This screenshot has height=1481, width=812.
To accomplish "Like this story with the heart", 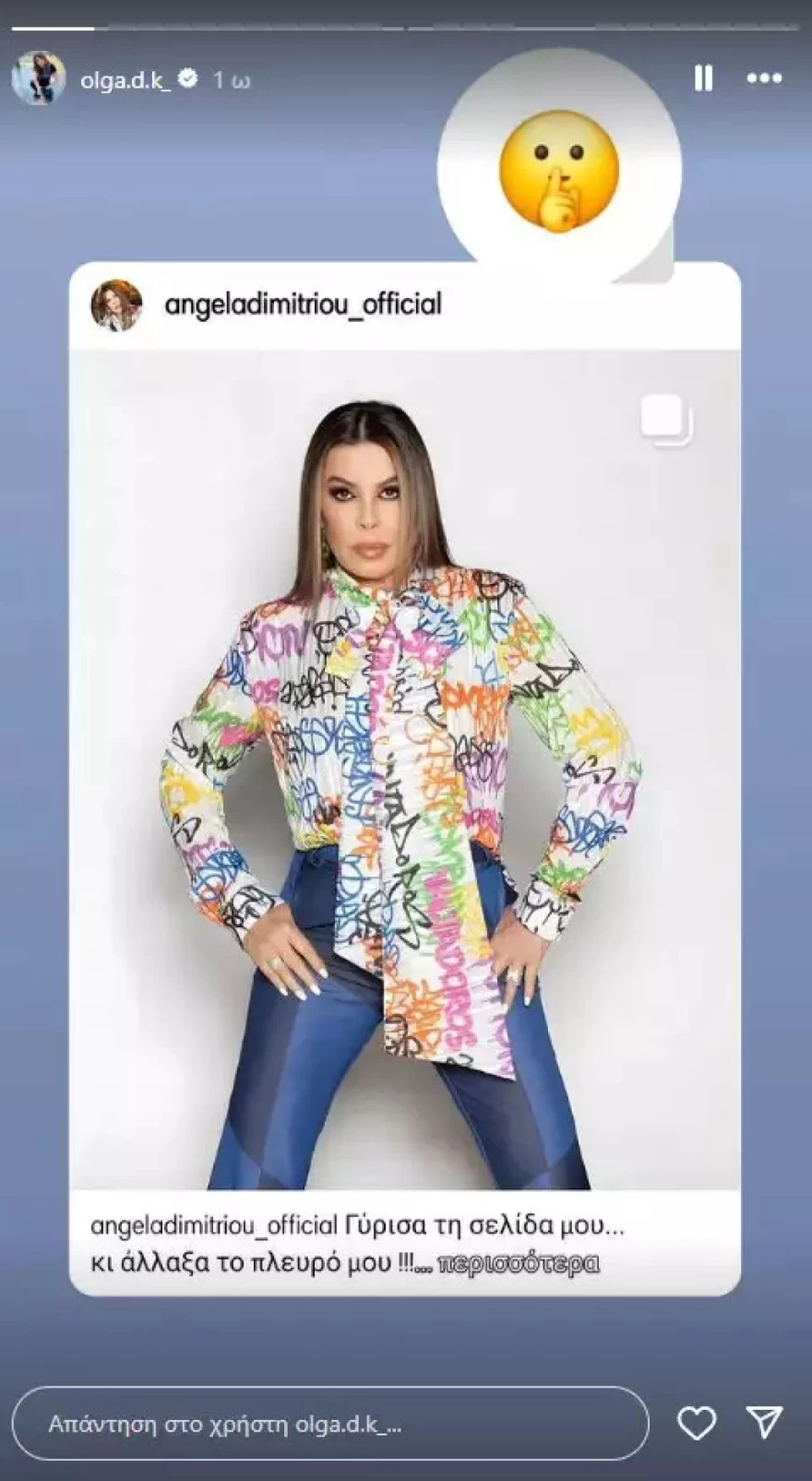I will pos(697,1423).
